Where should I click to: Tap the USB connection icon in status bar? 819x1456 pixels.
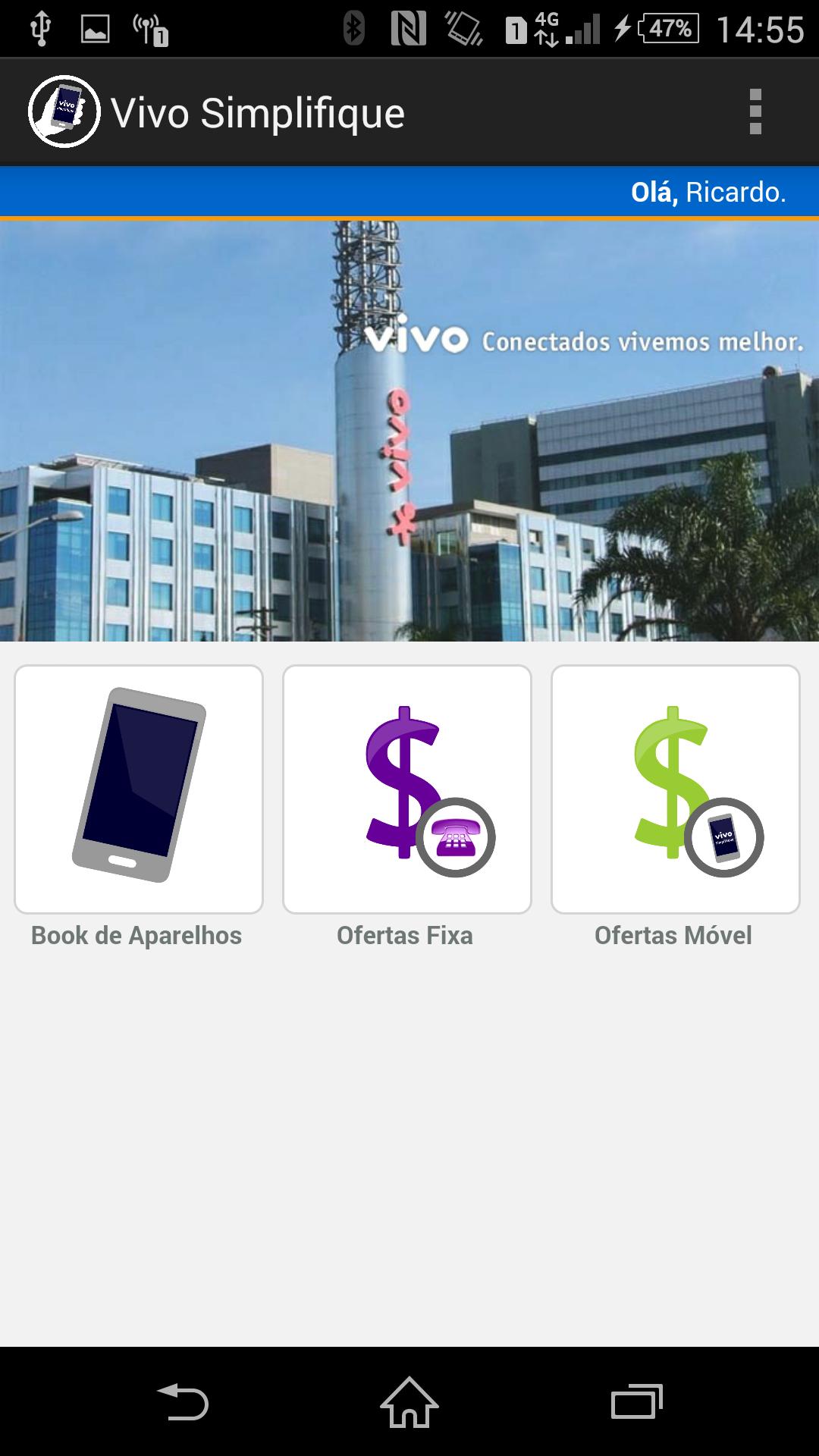point(42,25)
